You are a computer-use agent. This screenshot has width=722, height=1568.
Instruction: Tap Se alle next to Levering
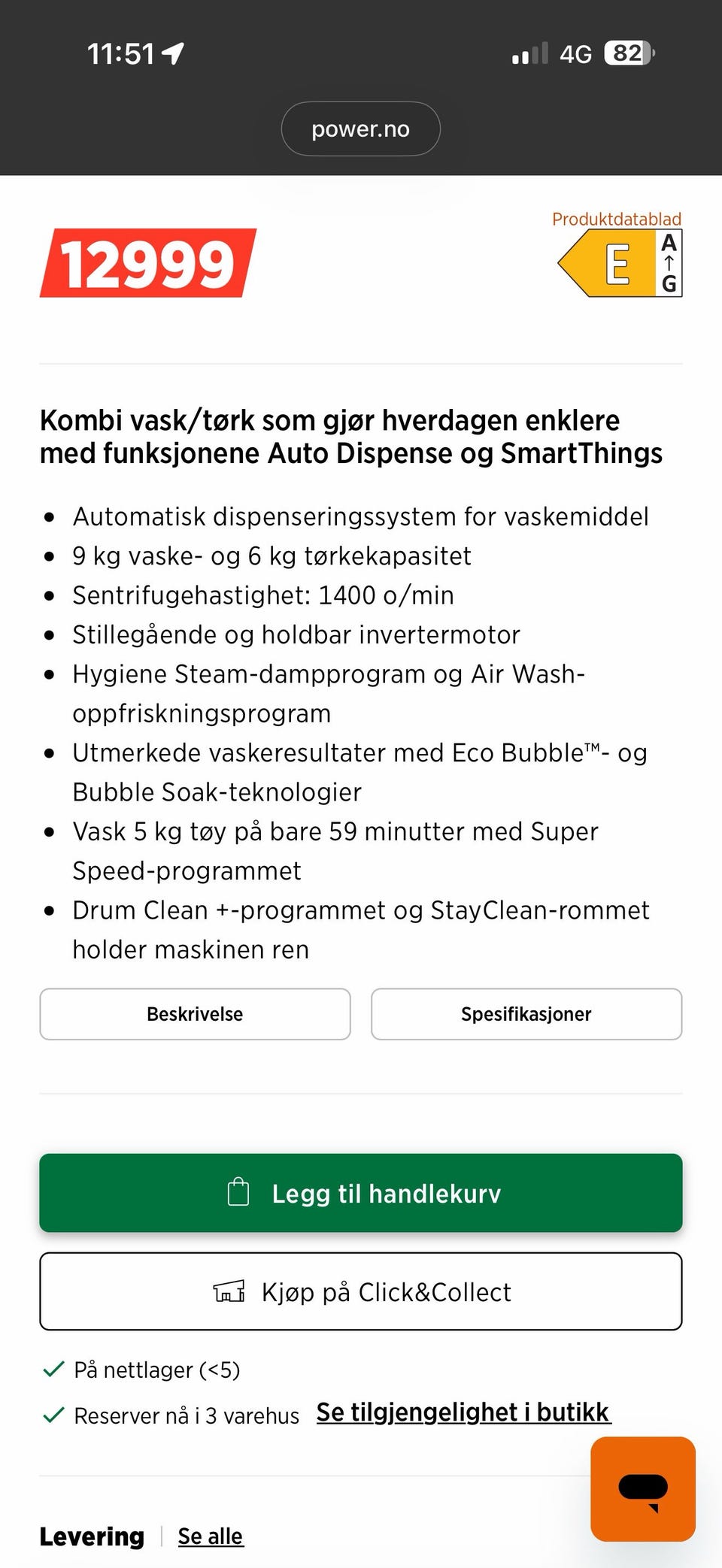coord(211,1536)
